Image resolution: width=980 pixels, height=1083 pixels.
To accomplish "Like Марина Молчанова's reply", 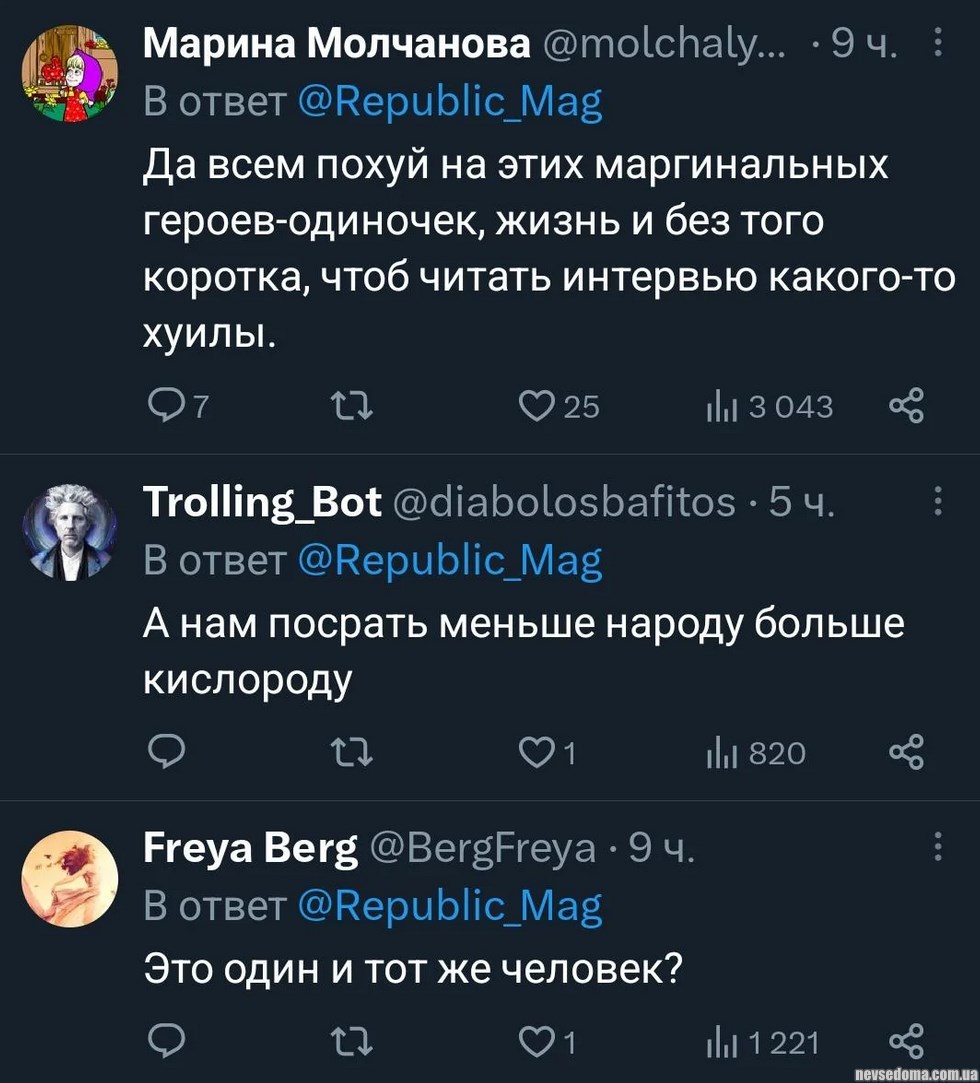I will pos(536,405).
